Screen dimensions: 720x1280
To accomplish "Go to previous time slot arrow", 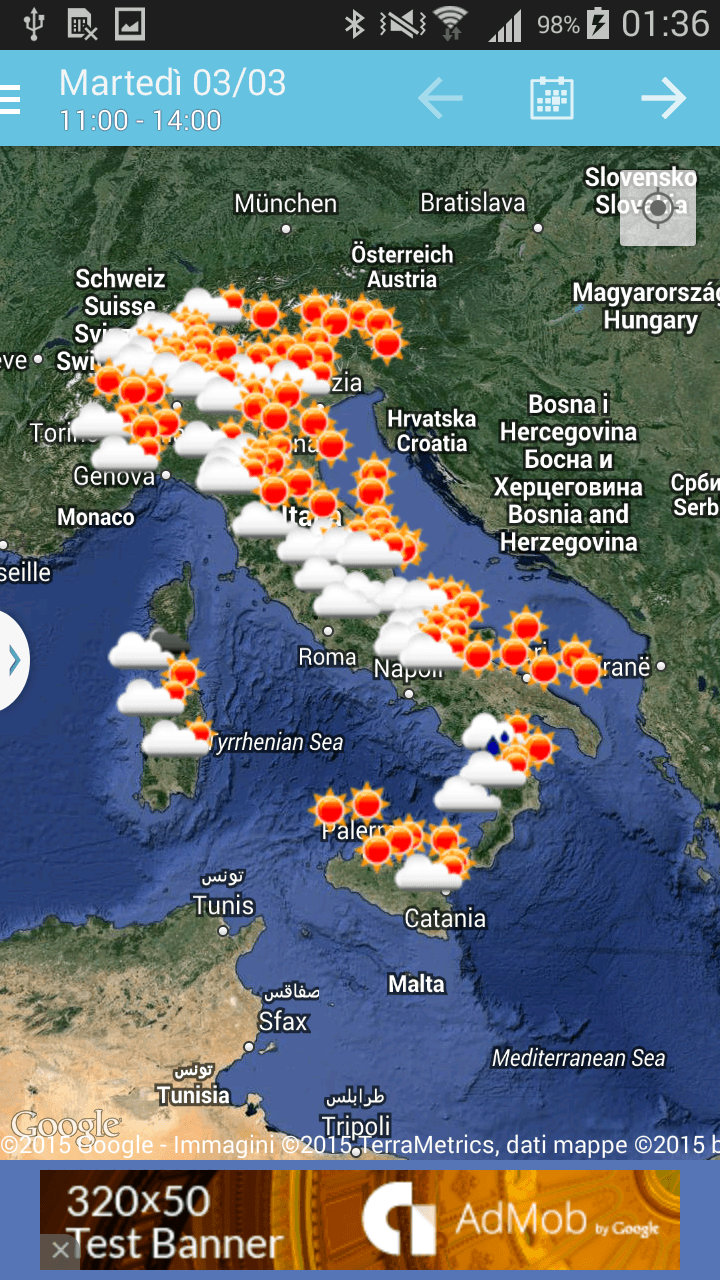I will [440, 98].
